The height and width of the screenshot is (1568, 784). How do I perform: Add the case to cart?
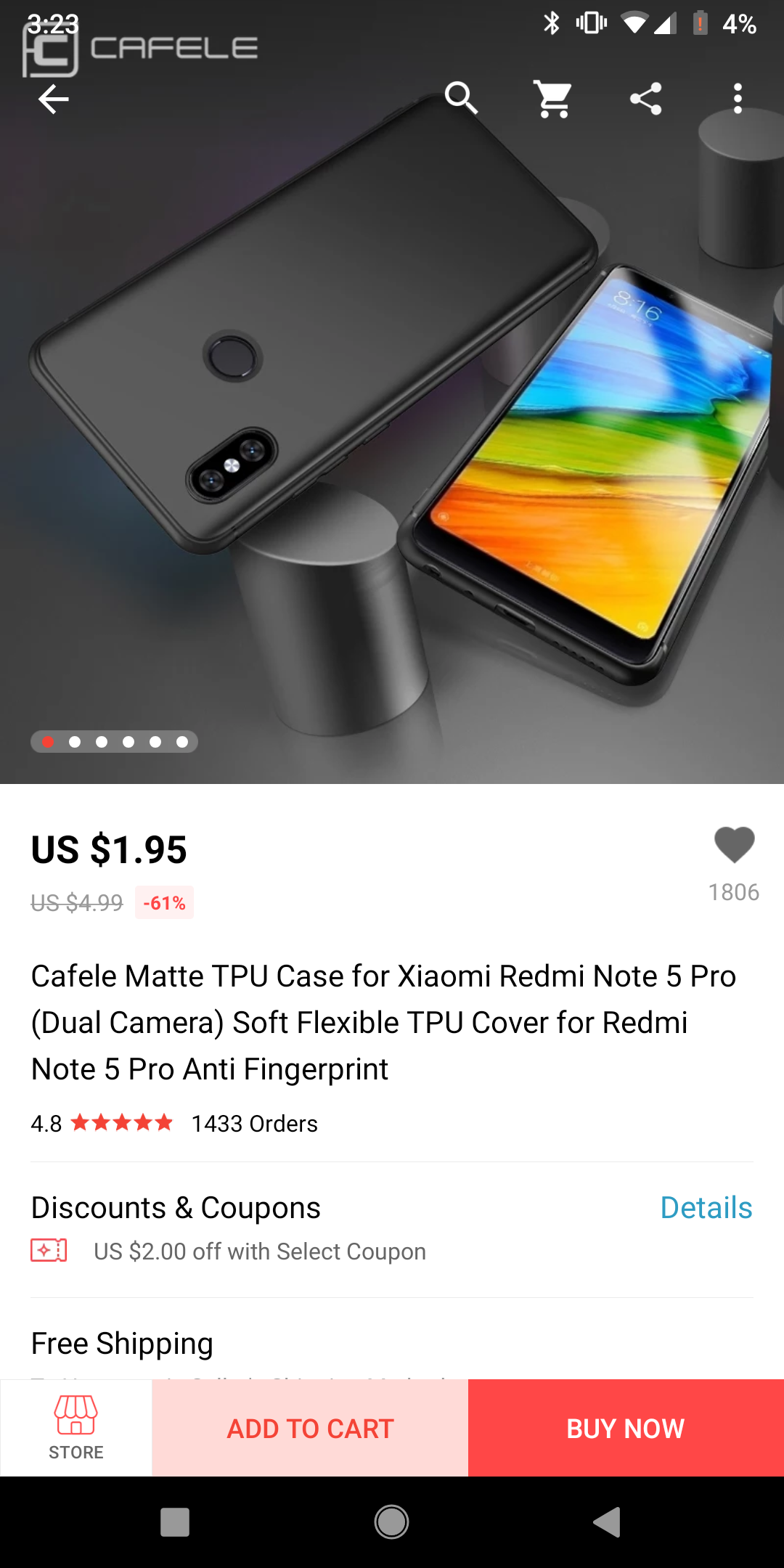coord(310,1428)
